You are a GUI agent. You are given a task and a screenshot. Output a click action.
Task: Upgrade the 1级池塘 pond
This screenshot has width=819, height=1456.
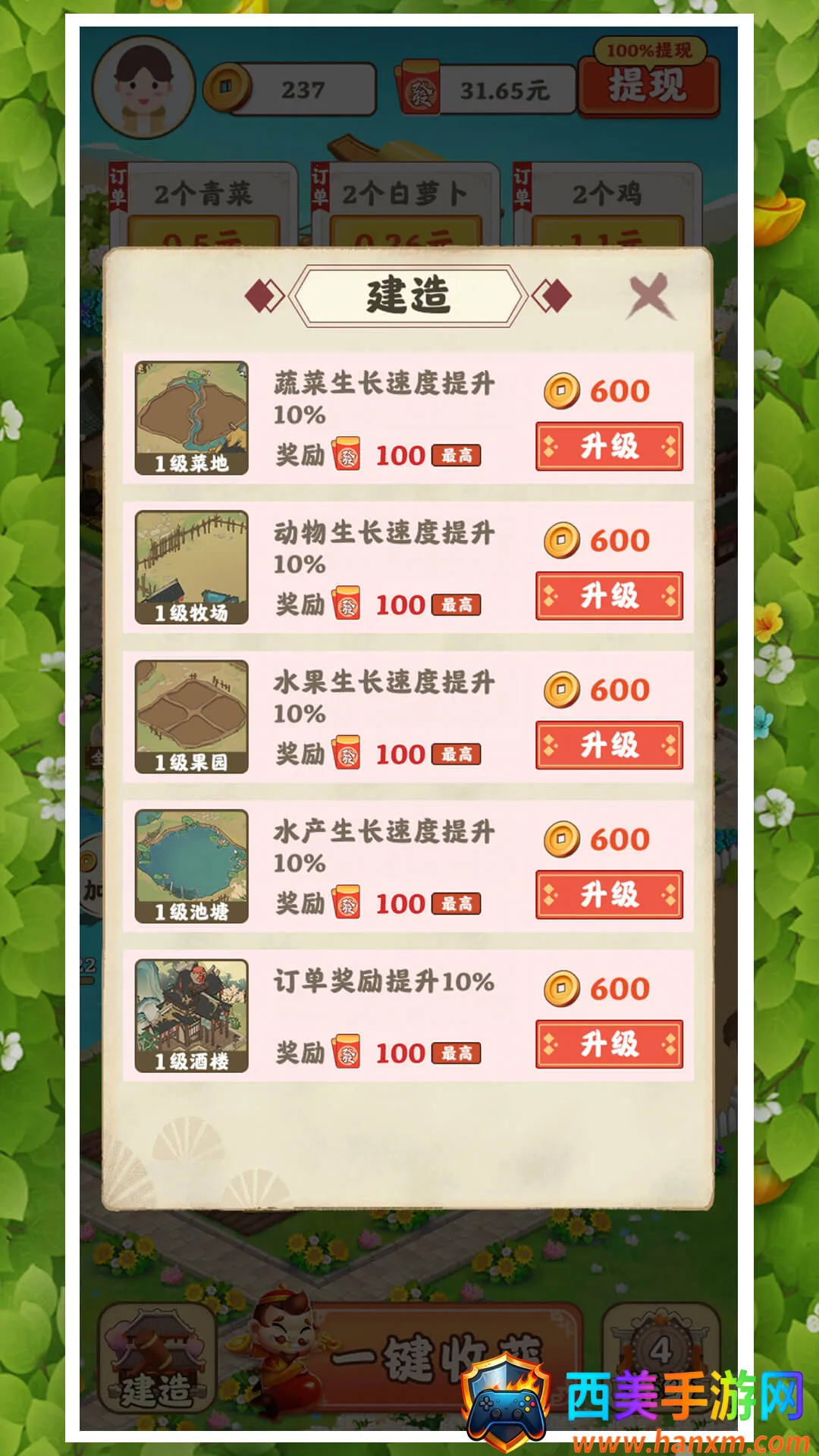coord(609,895)
